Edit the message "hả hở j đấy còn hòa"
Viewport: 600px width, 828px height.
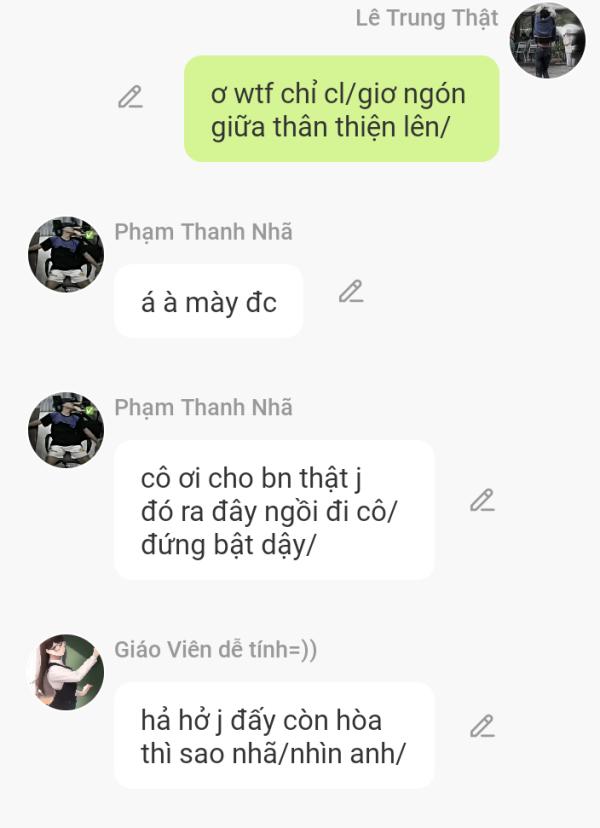click(x=482, y=726)
